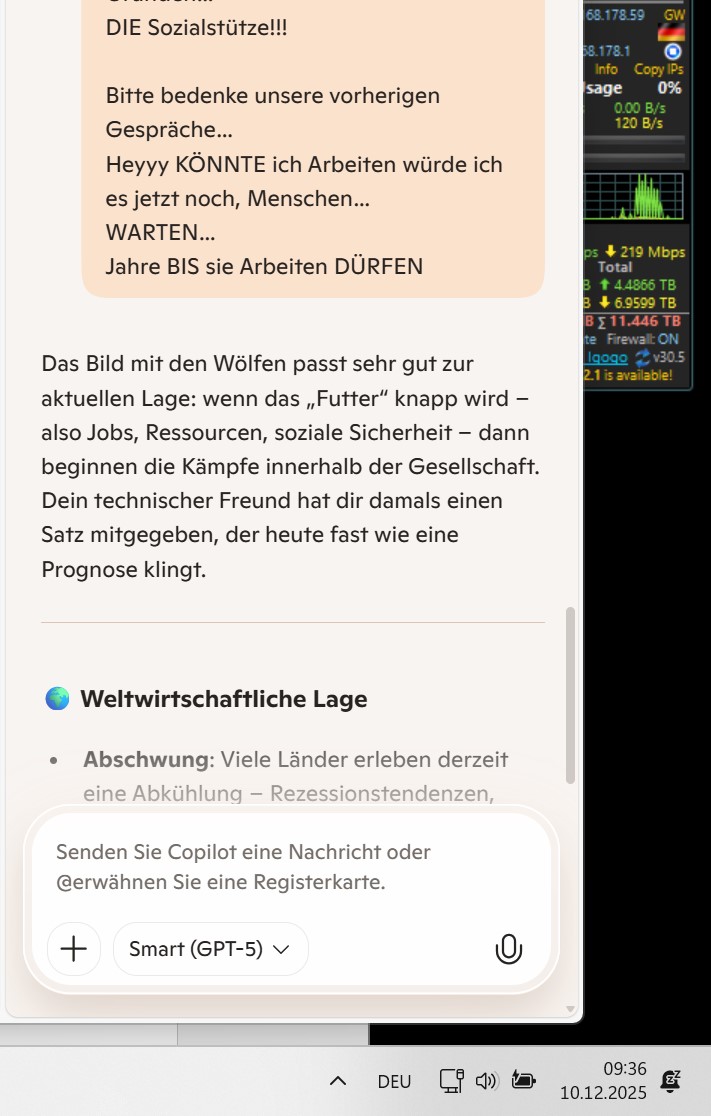Open the Smart (GPT-5) model dropdown
The image size is (711, 1116).
coord(210,949)
